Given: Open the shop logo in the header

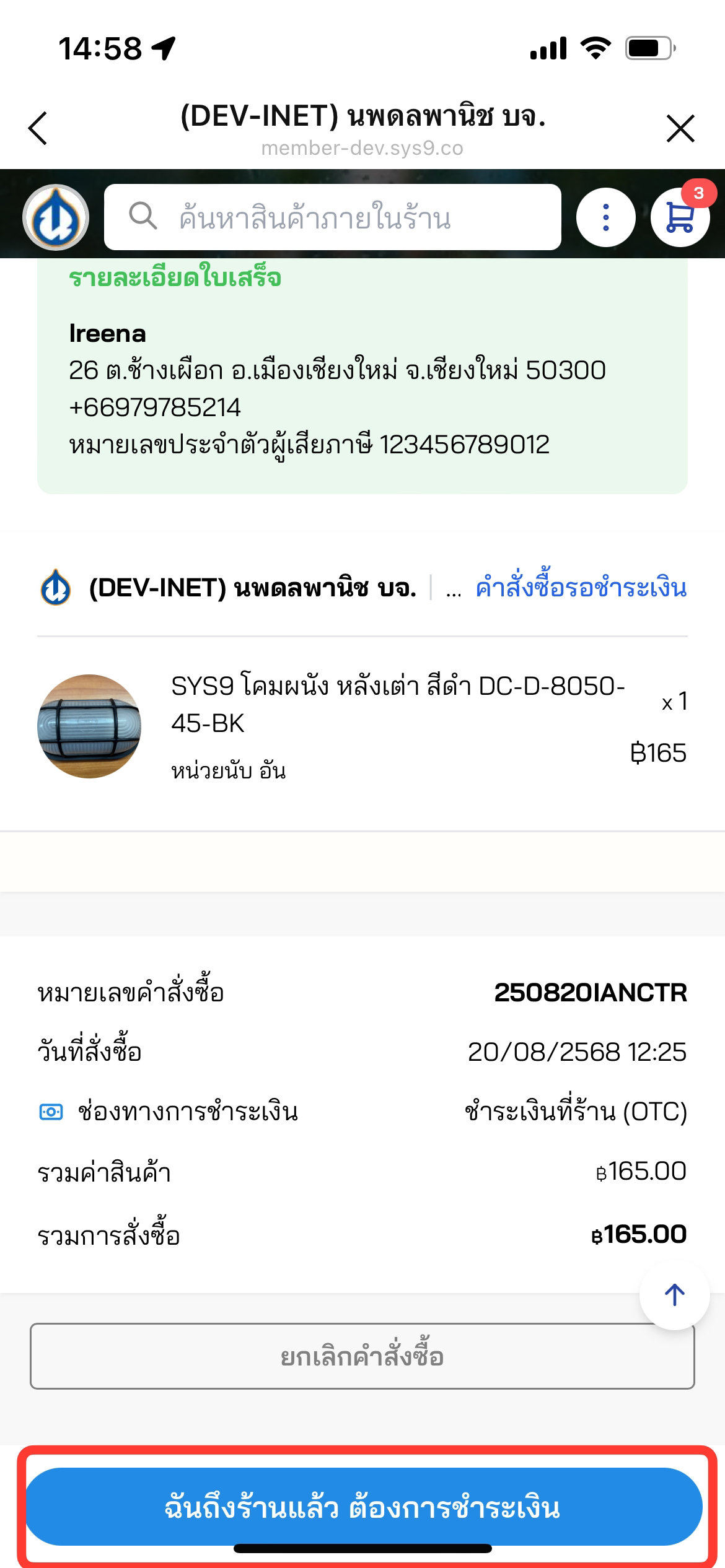Looking at the screenshot, I should 56,217.
